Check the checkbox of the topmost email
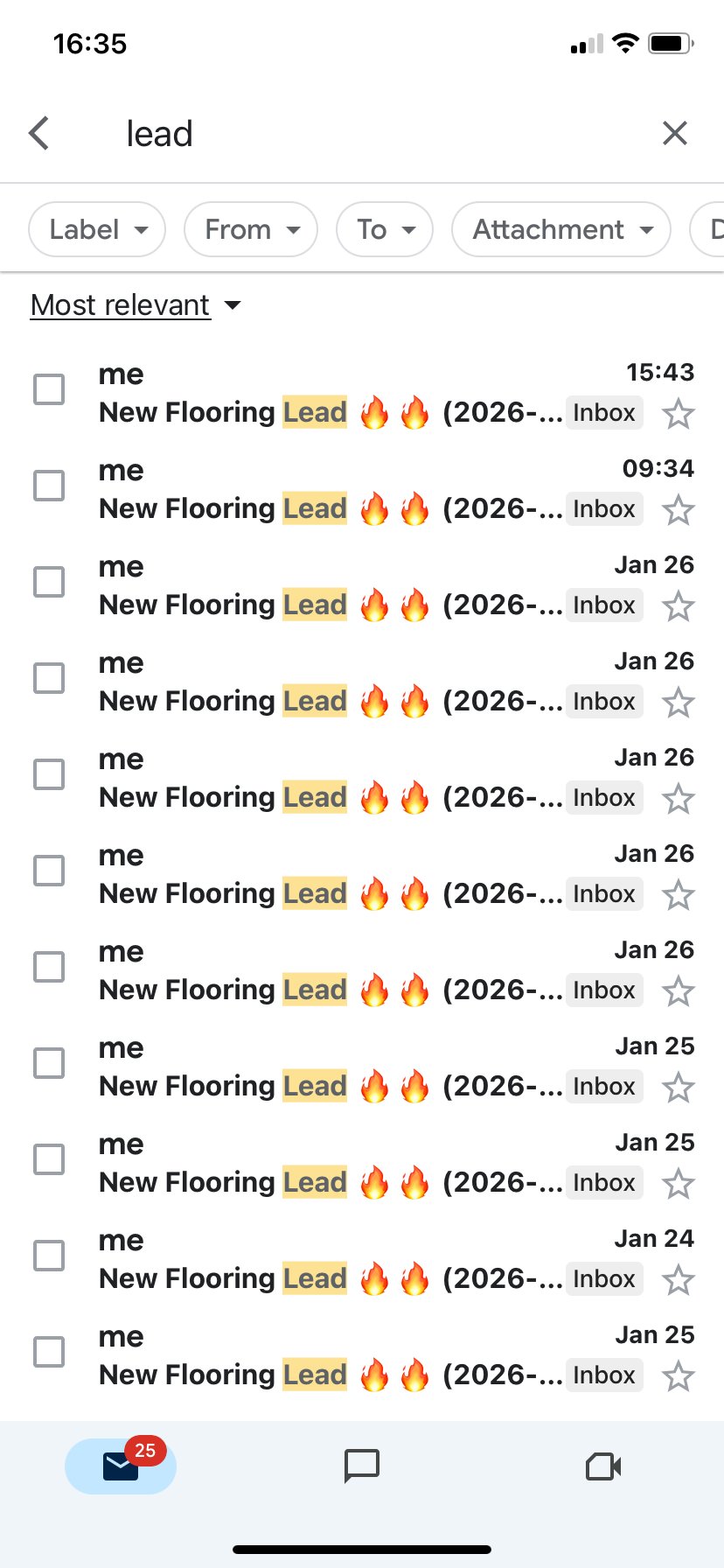Screen dimensions: 724x1568 click(x=48, y=389)
